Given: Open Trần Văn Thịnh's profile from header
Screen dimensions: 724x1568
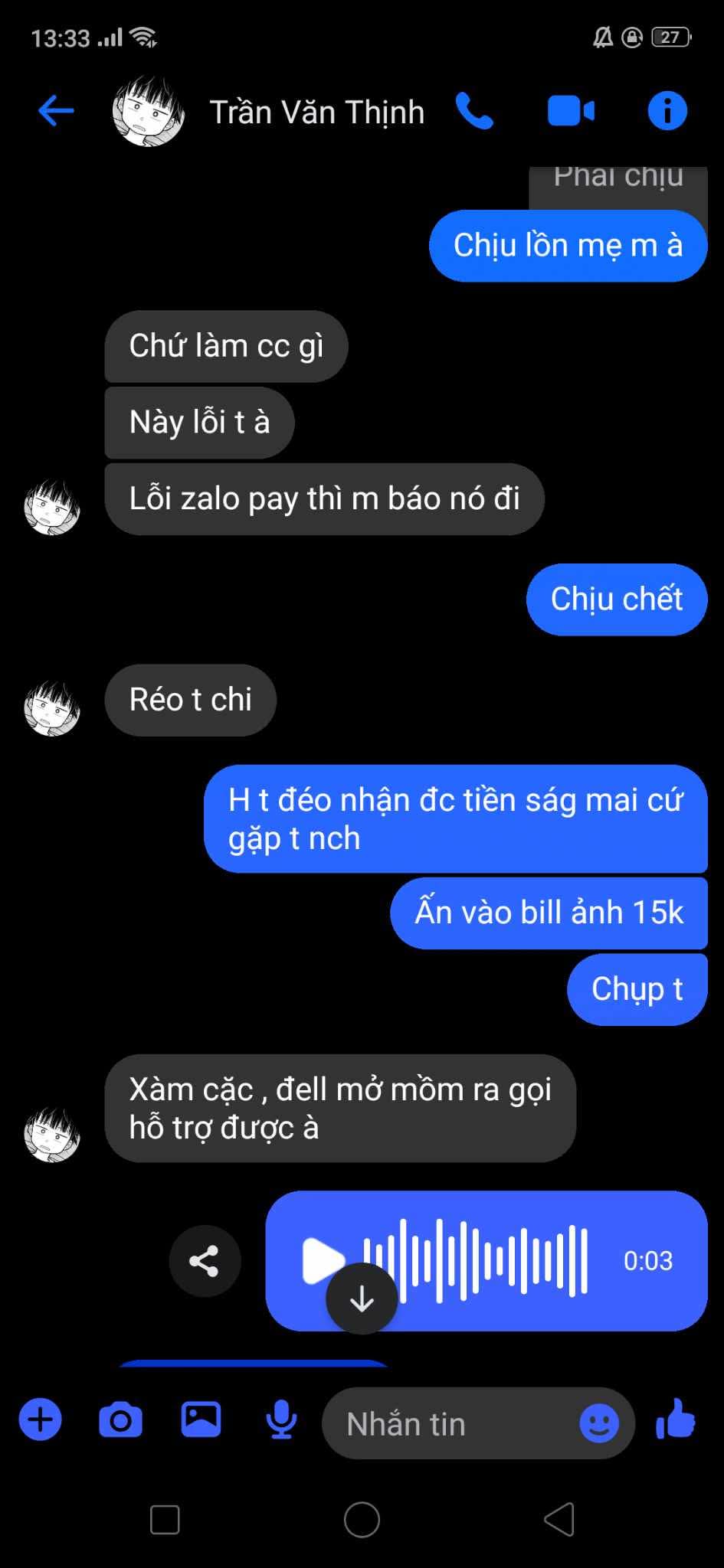Looking at the screenshot, I should pyautogui.click(x=316, y=112).
